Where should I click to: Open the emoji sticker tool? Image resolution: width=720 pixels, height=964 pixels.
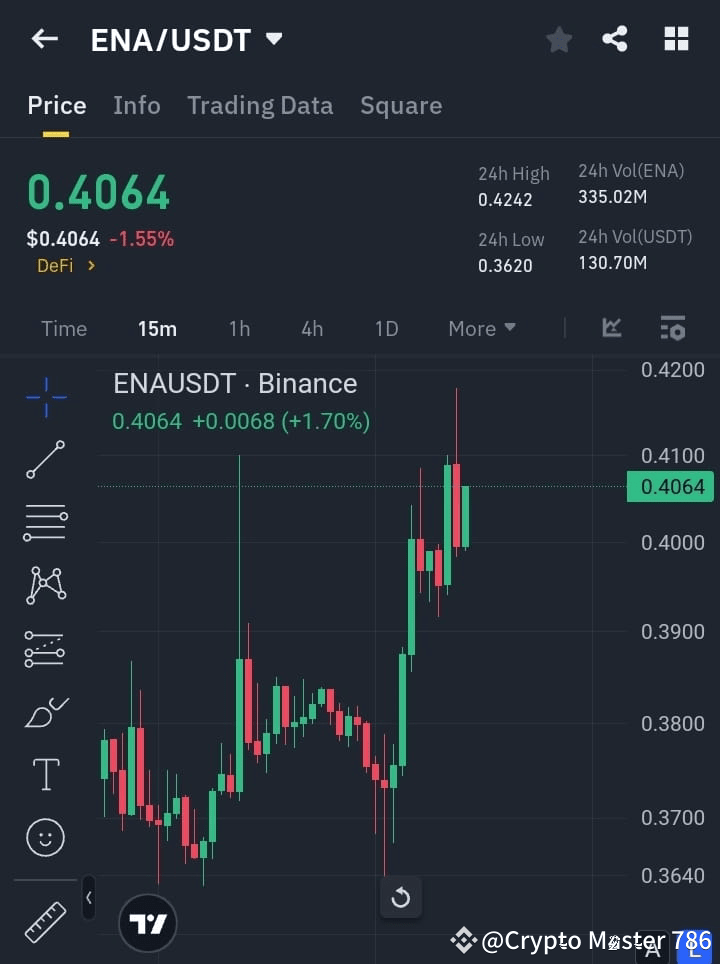(45, 837)
